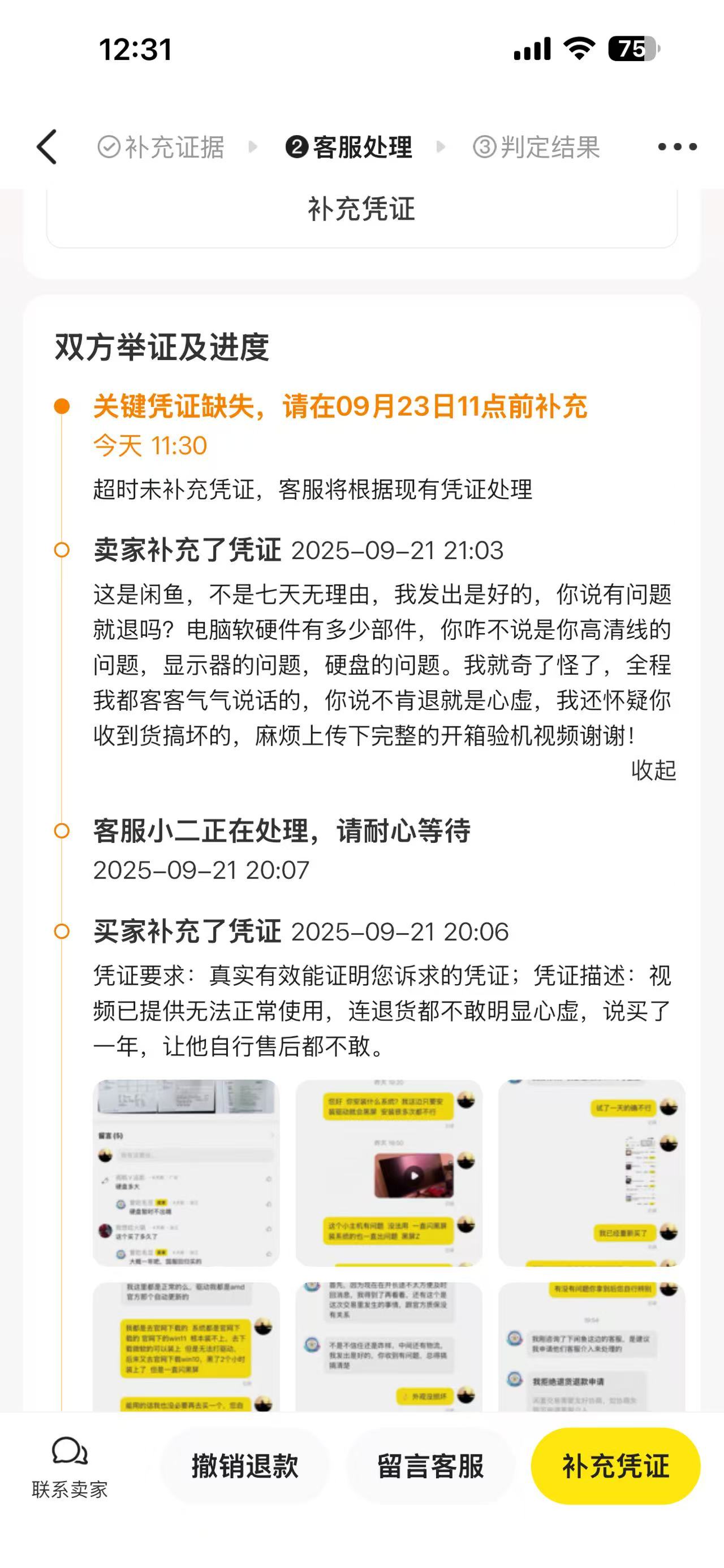Go back using the top-left arrow

coord(48,147)
